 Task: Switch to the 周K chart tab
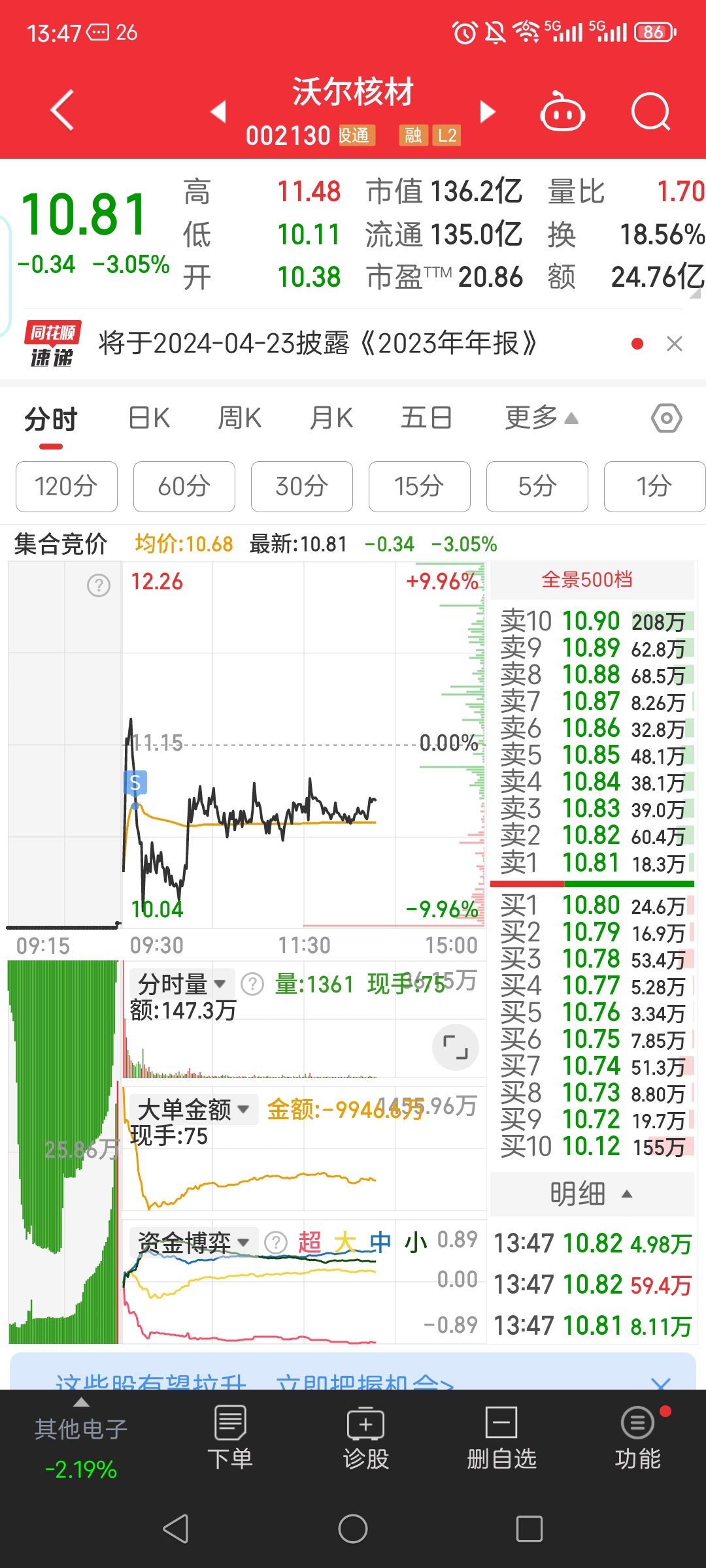(x=239, y=418)
